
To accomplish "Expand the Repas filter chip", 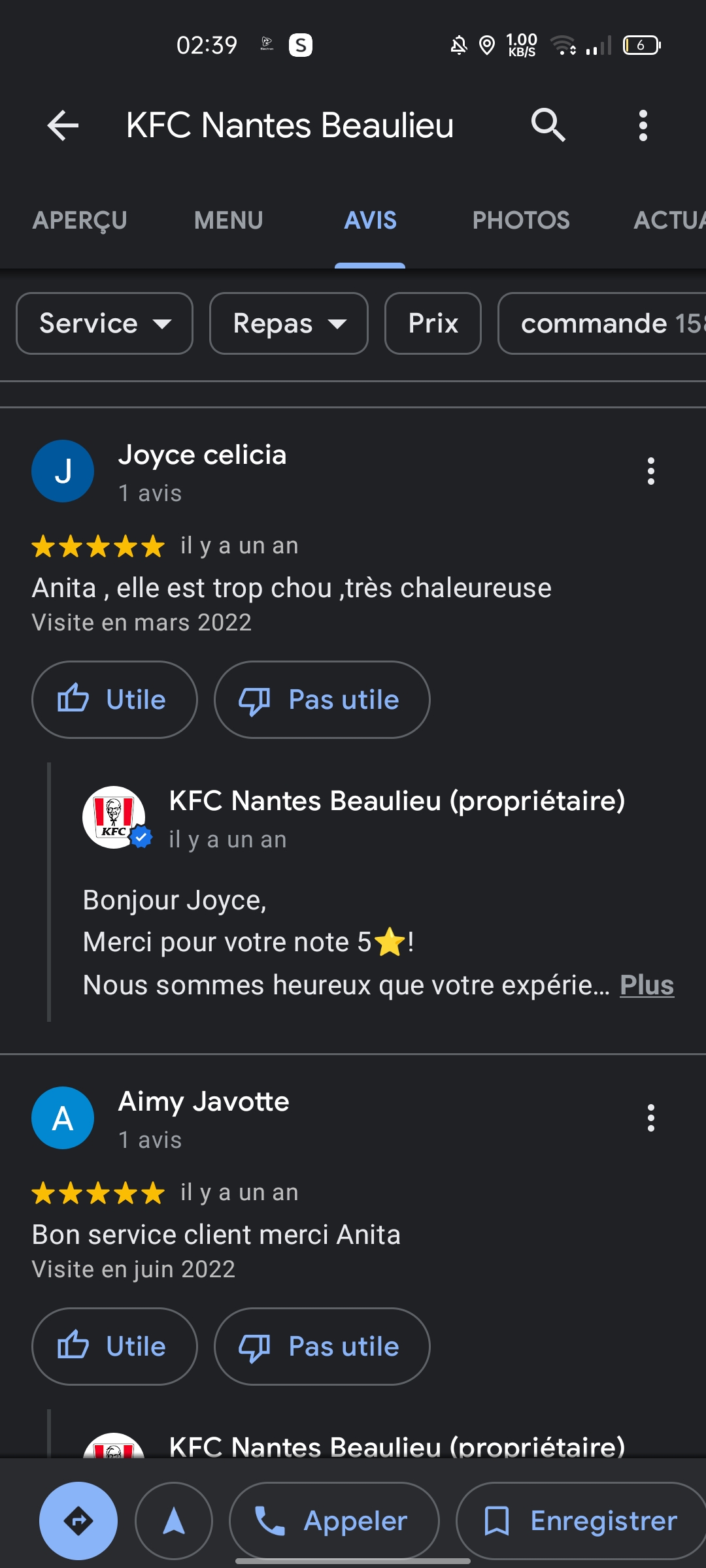I will click(x=289, y=323).
